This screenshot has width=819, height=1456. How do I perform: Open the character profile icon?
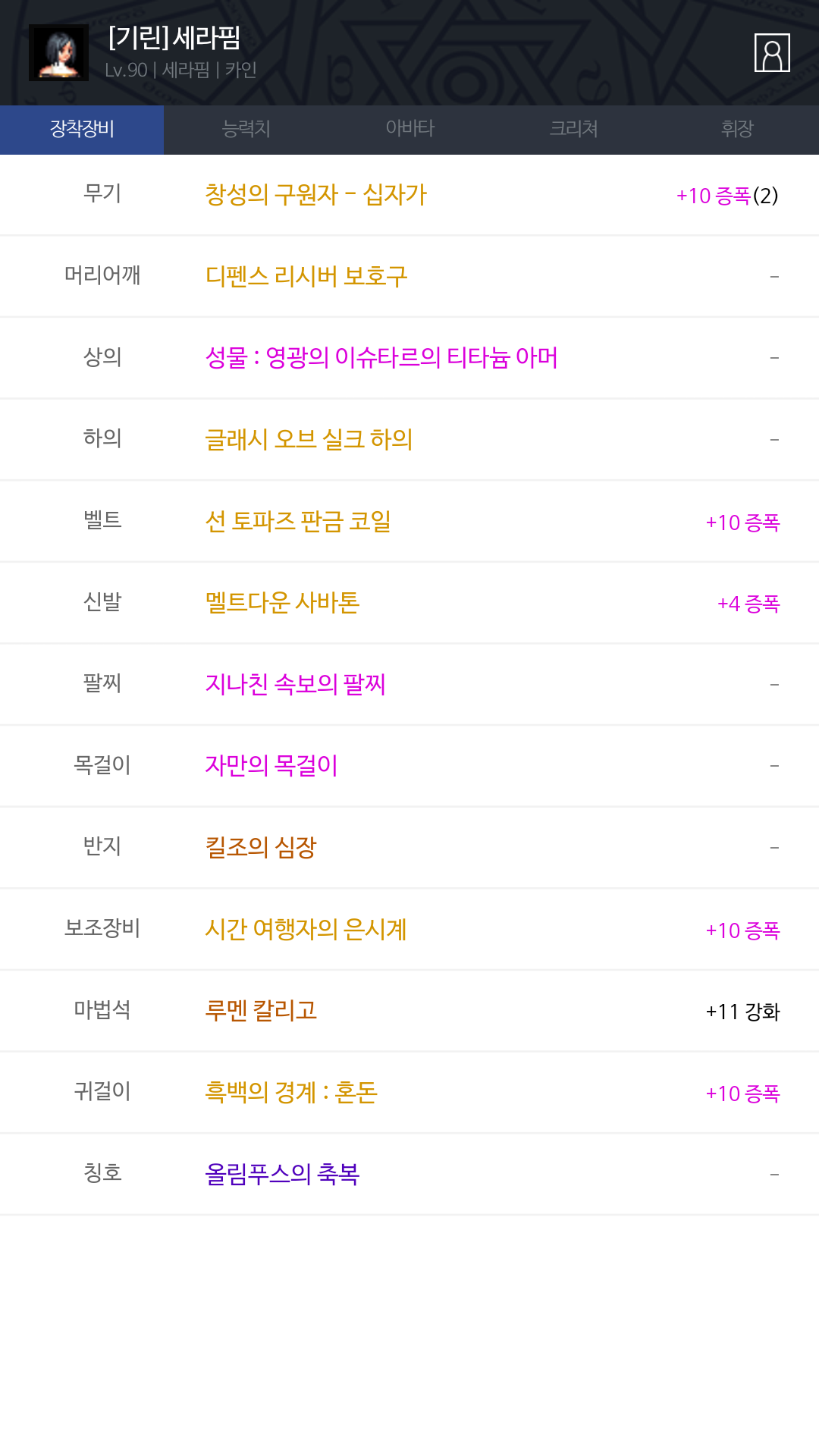[772, 52]
